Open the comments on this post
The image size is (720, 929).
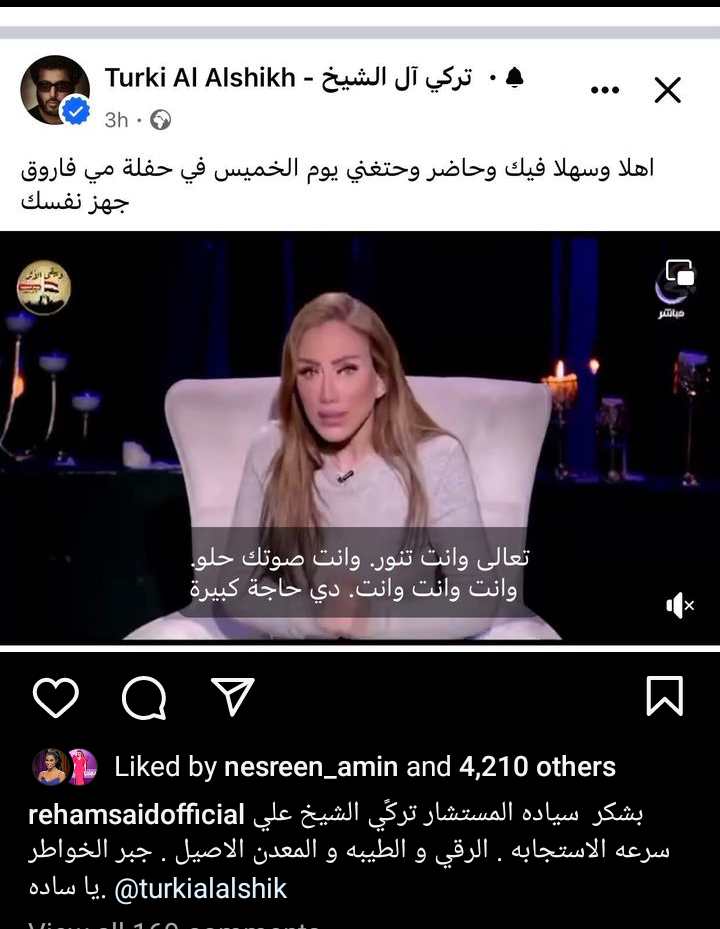point(144,697)
